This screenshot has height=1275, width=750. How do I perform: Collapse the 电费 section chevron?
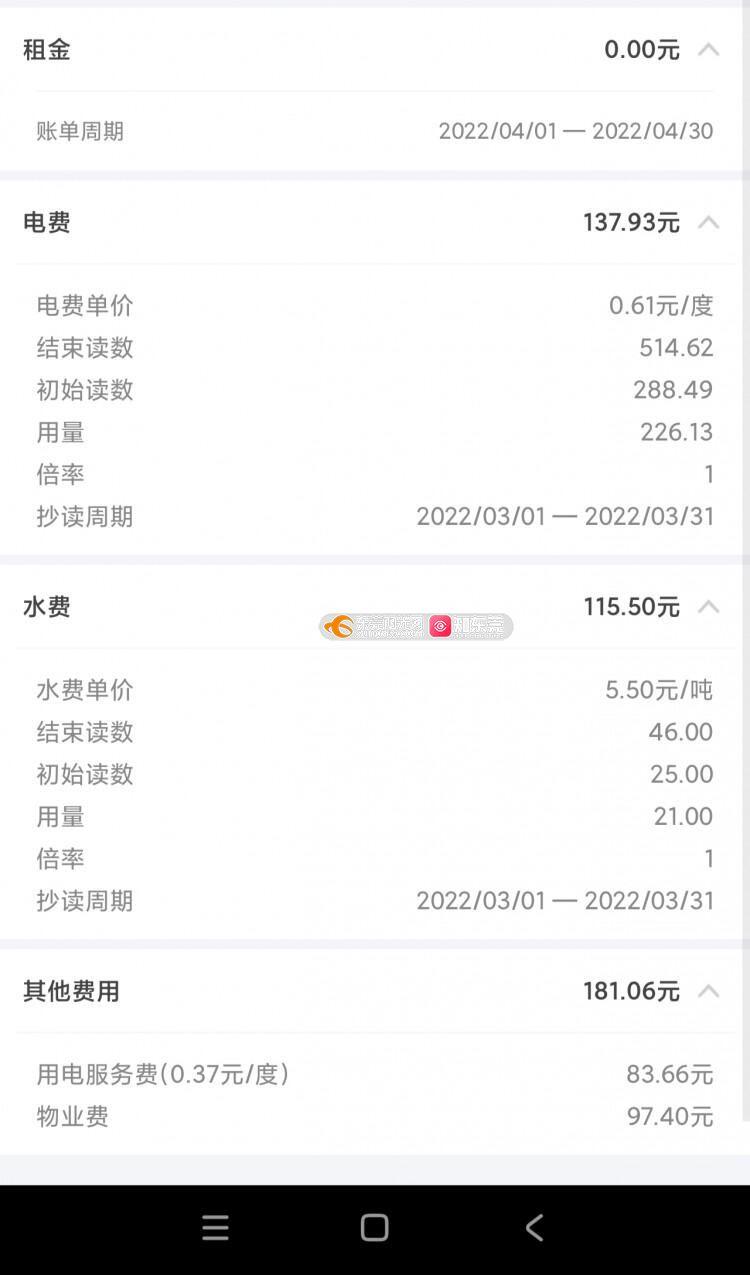[708, 222]
